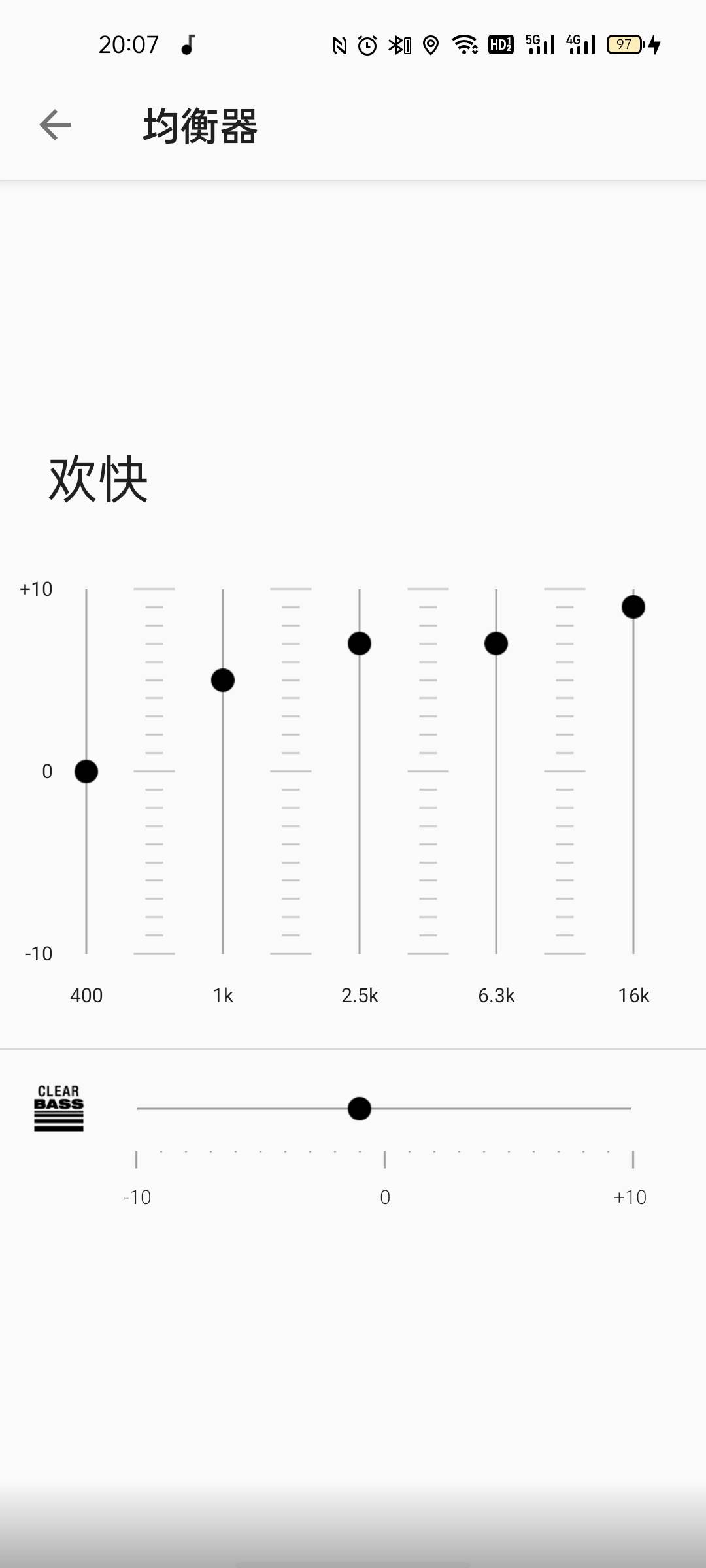Screen dimensions: 706x1568
Task: Tap the 400 Hz band slider handle
Action: (x=86, y=772)
